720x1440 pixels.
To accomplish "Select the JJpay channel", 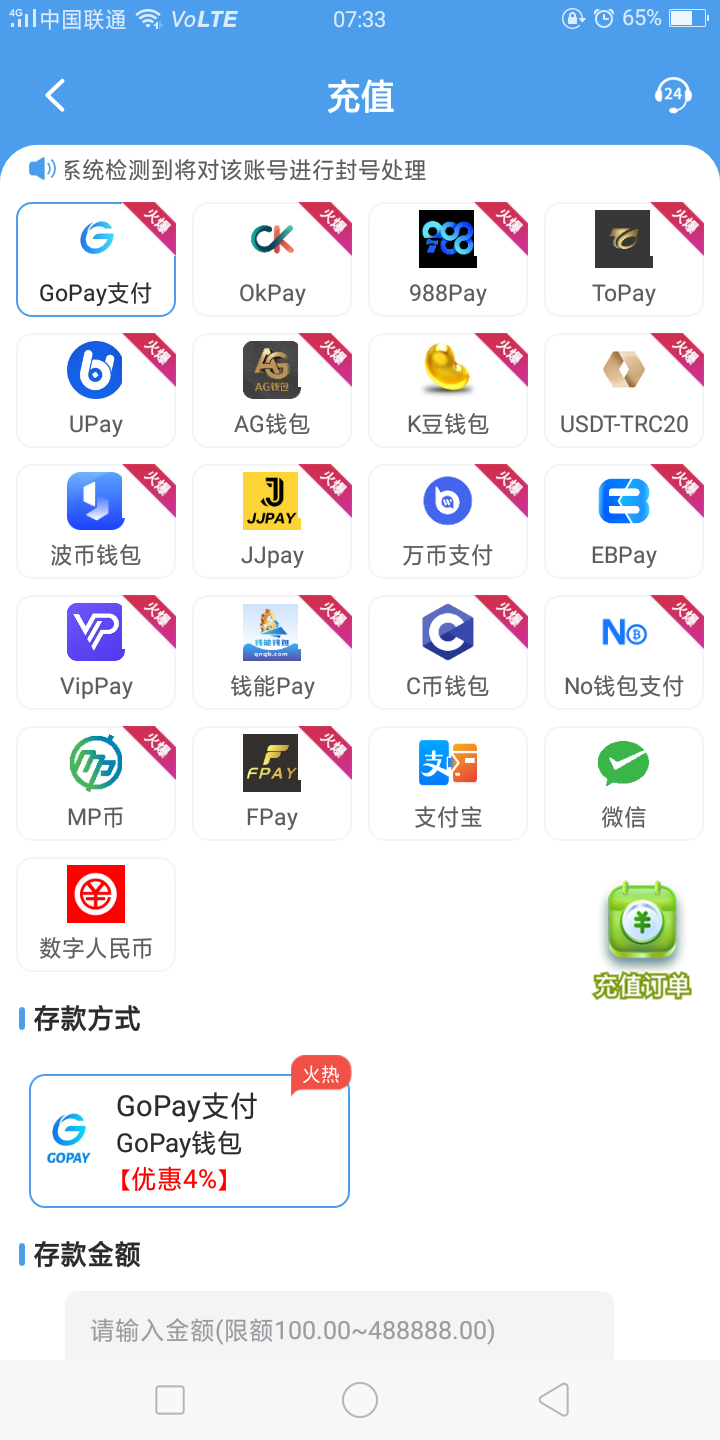I will pos(272,521).
